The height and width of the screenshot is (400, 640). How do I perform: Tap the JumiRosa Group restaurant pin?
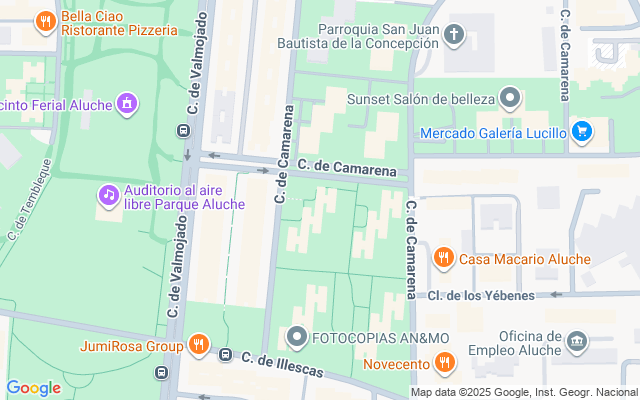coord(198,346)
